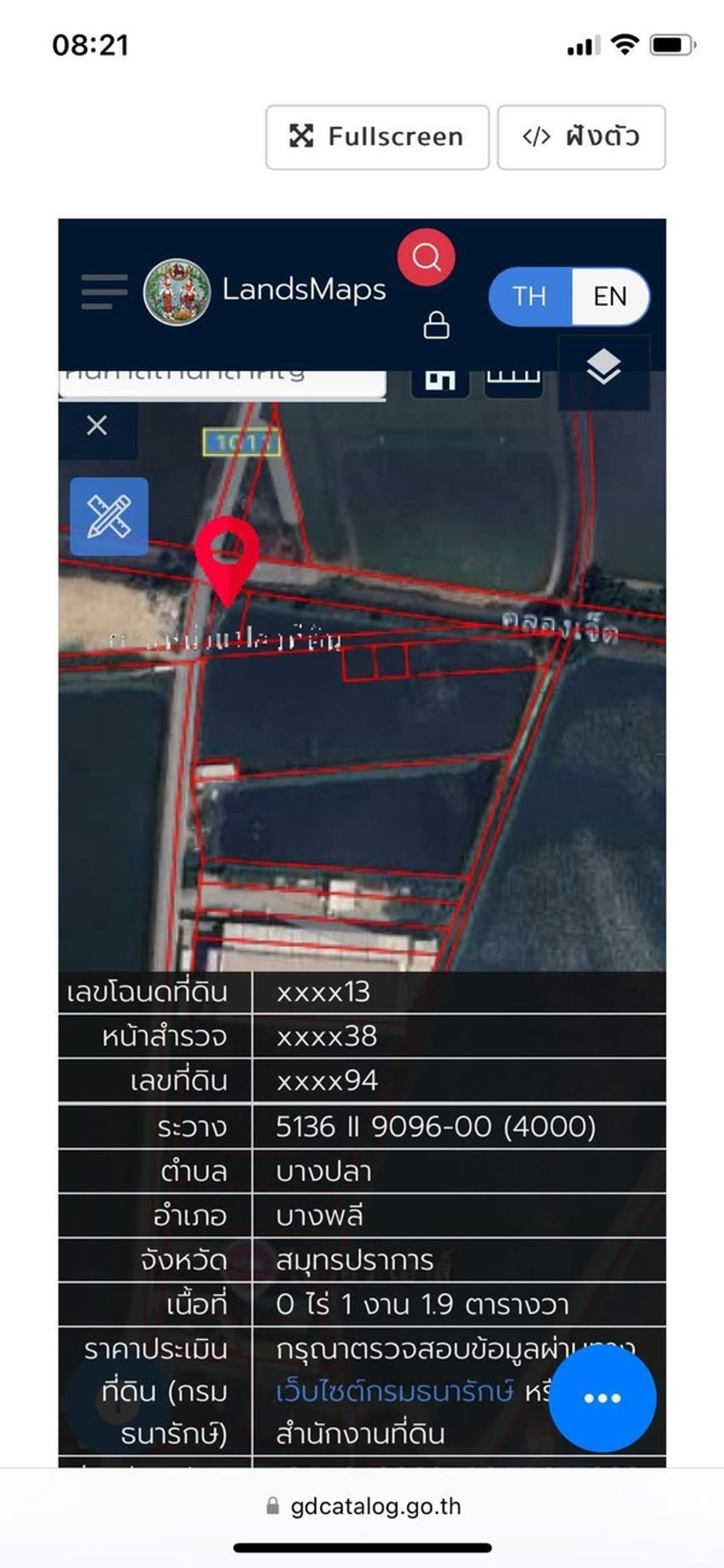Close the parcel info panel

pyautogui.click(x=97, y=425)
